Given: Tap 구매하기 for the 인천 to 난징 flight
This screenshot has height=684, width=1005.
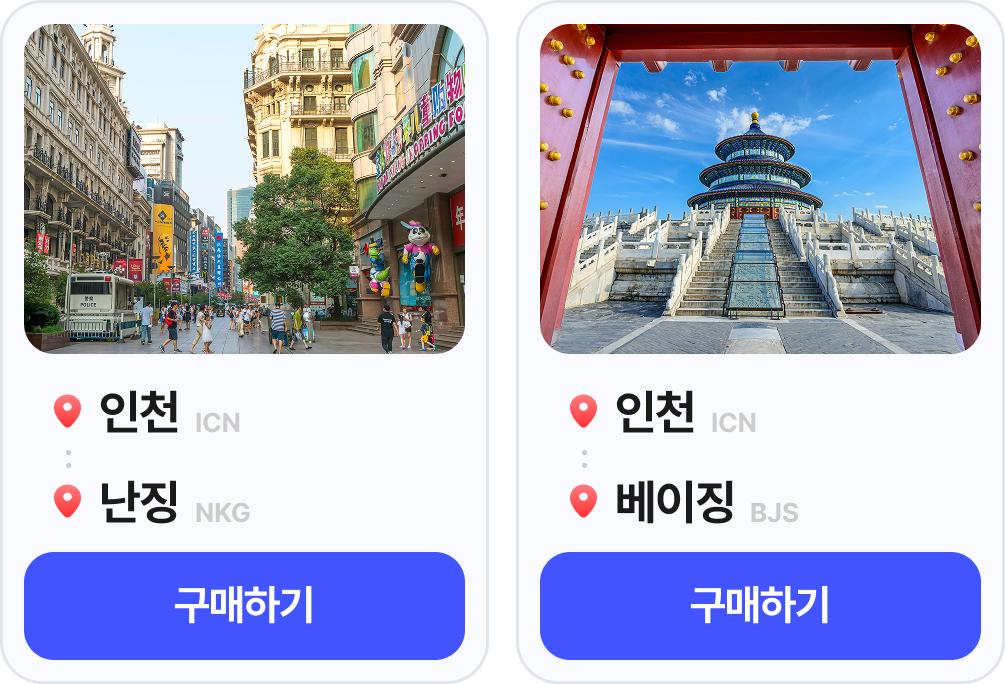Looking at the screenshot, I should coord(244,605).
